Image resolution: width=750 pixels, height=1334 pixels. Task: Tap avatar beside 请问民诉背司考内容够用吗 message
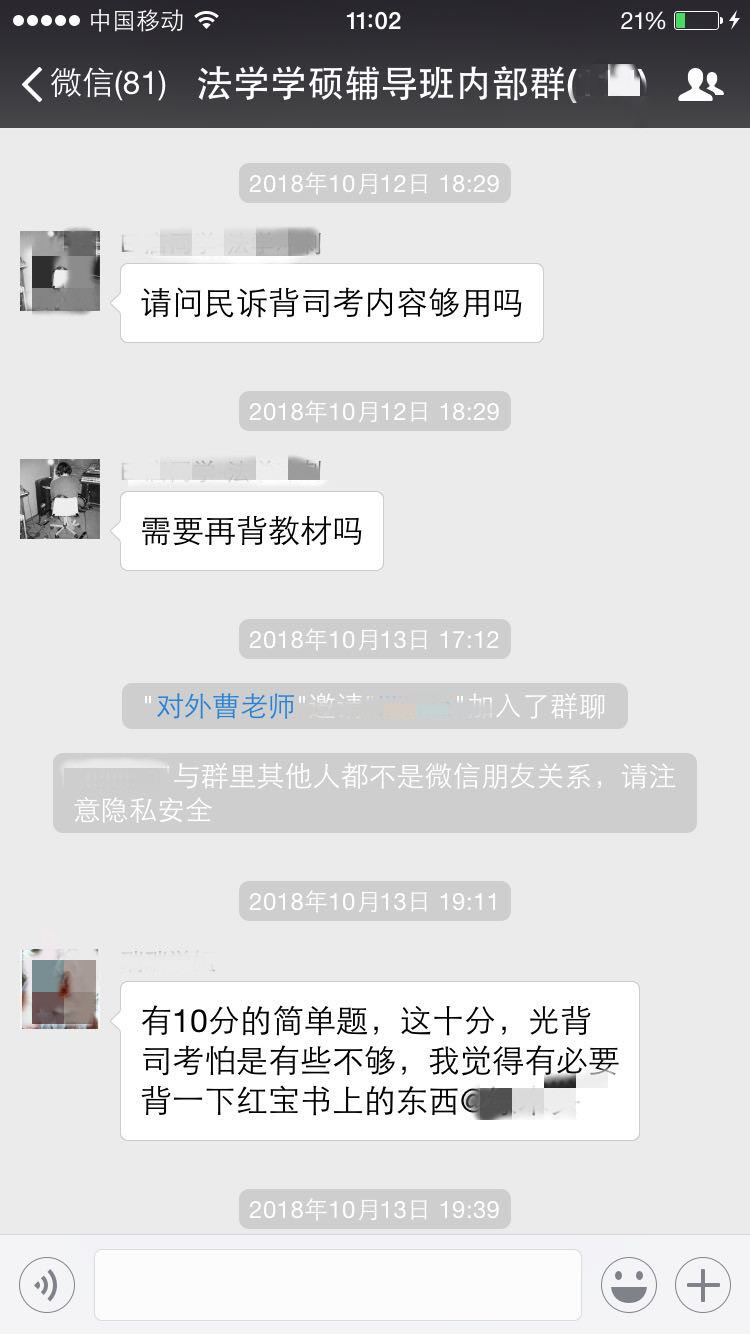[x=60, y=271]
